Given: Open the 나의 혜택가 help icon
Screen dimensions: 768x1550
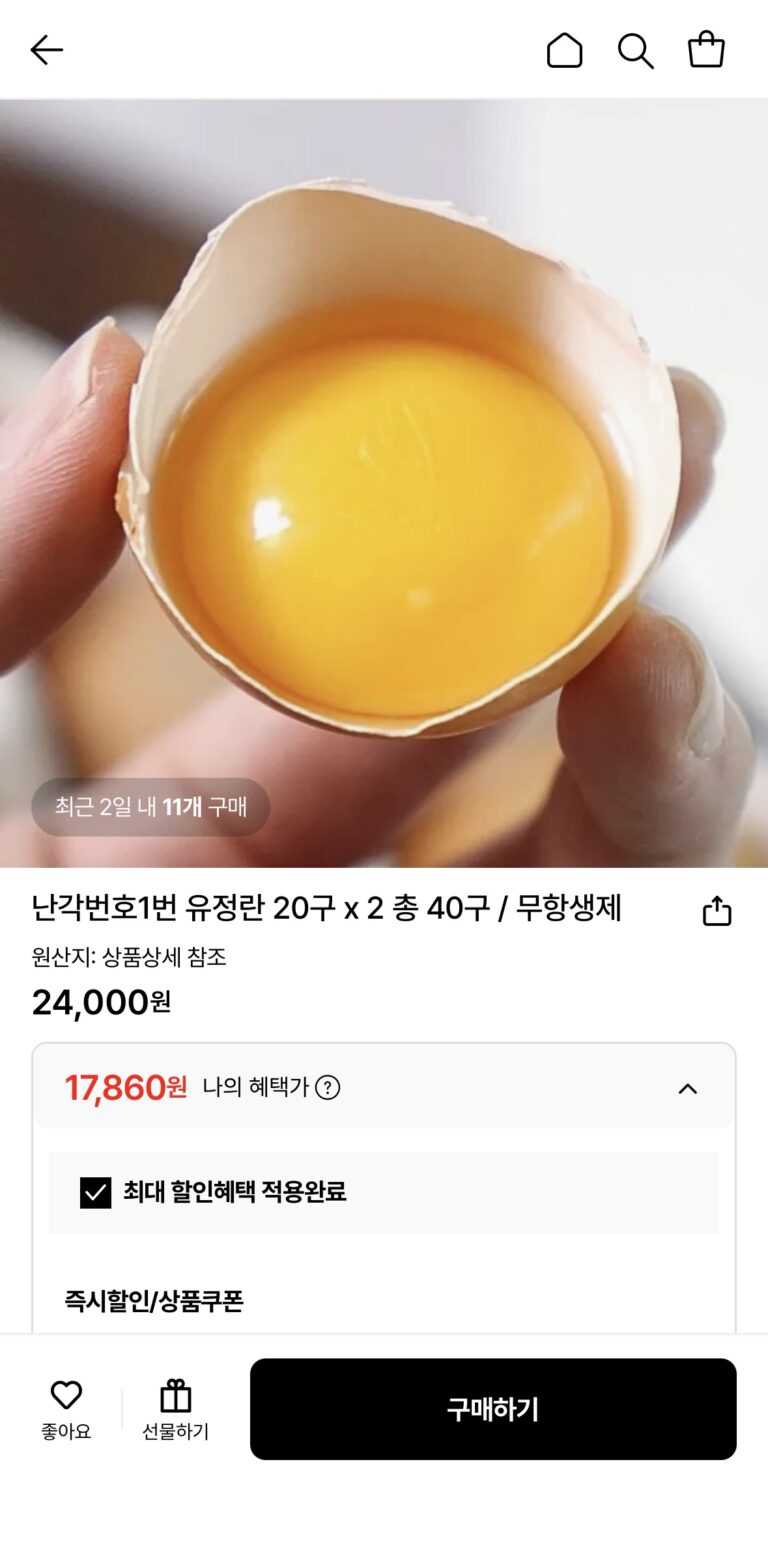Looking at the screenshot, I should click(x=328, y=1087).
